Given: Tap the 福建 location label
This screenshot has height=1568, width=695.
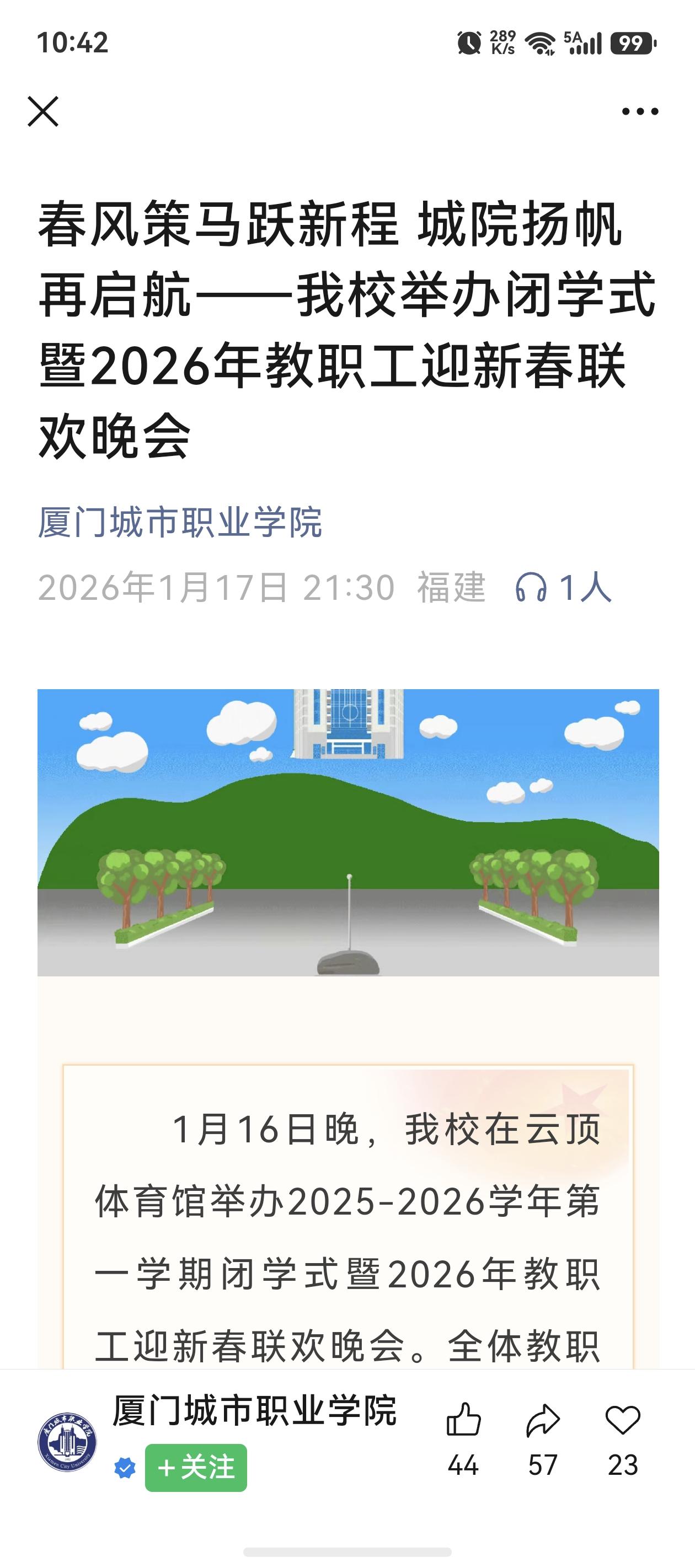Looking at the screenshot, I should [451, 586].
